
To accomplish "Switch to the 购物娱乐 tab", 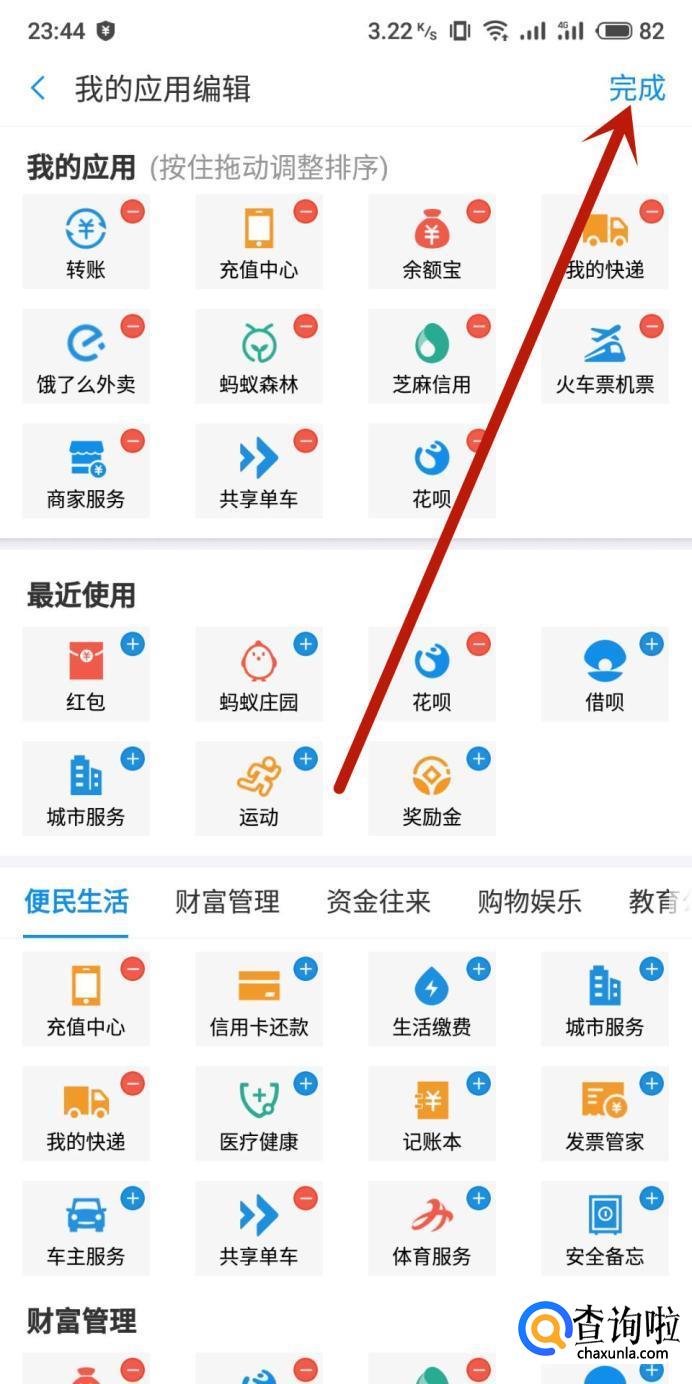I will click(529, 902).
